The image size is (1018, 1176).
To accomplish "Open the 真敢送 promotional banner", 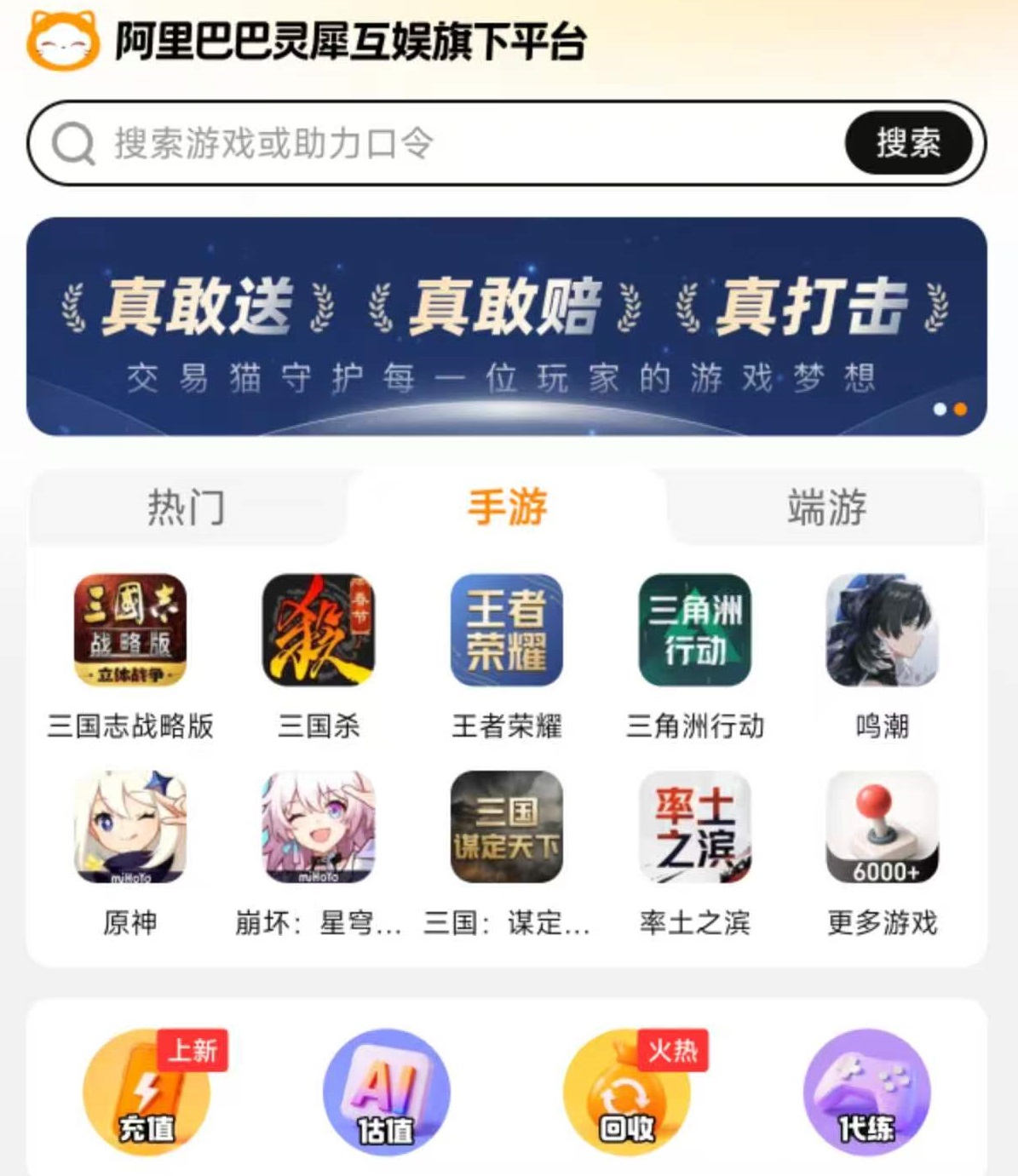I will [x=507, y=327].
